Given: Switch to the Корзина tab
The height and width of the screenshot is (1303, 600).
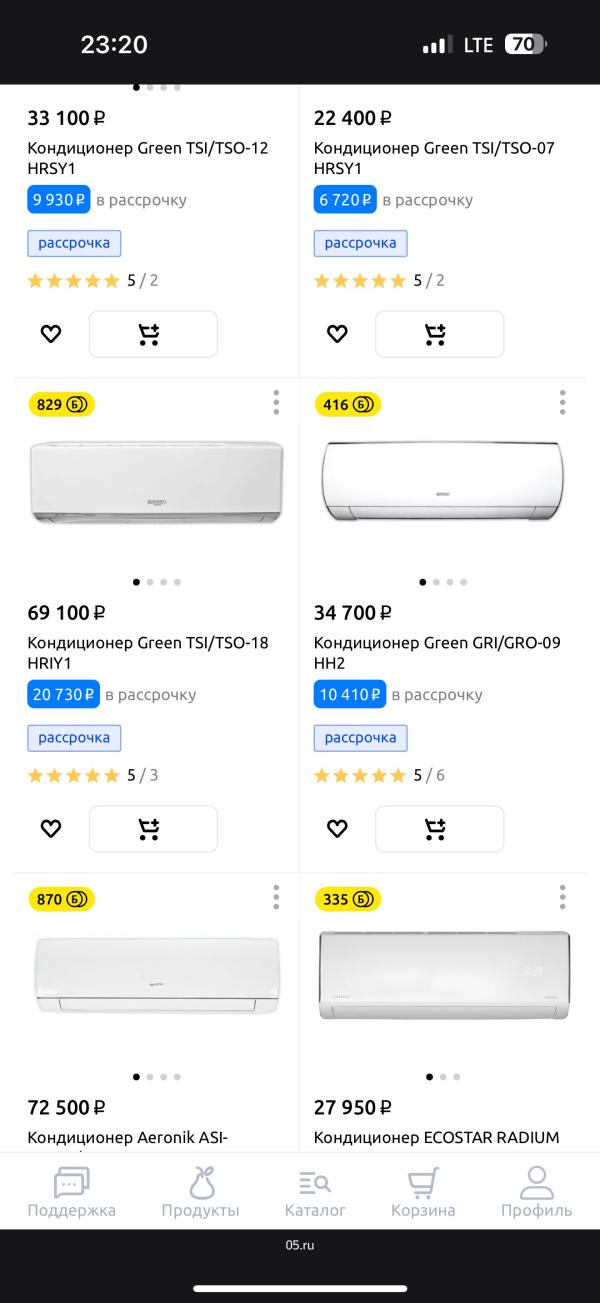Looking at the screenshot, I should tap(423, 1192).
